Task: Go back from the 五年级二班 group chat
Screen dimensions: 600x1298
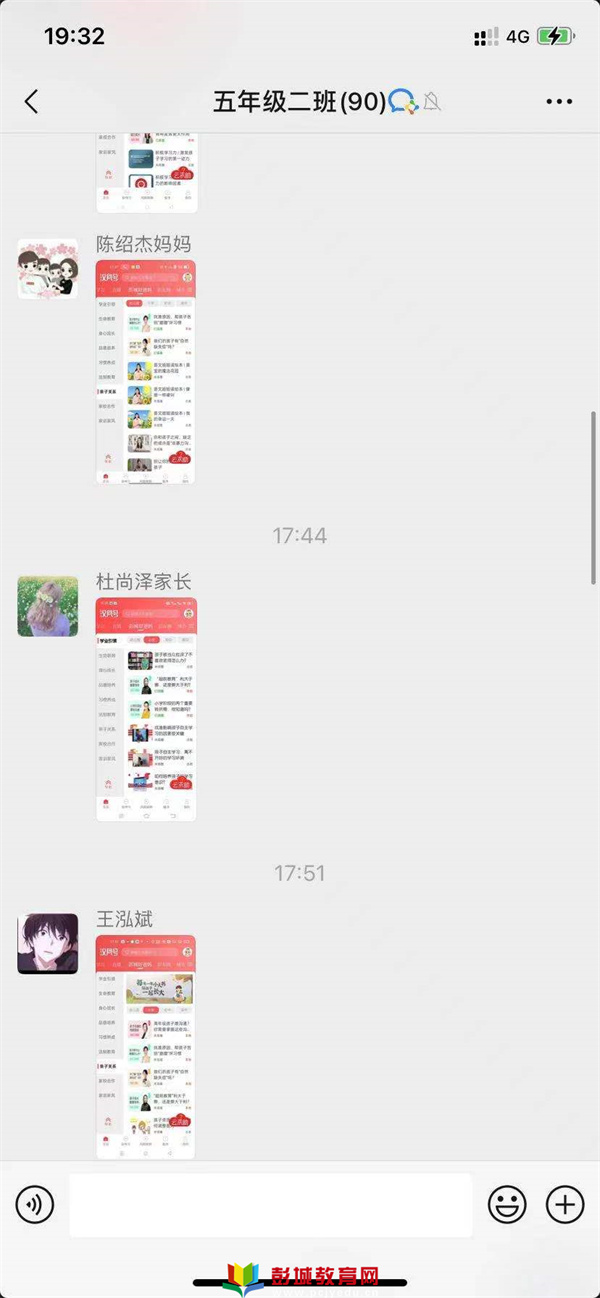Action: pos(32,101)
